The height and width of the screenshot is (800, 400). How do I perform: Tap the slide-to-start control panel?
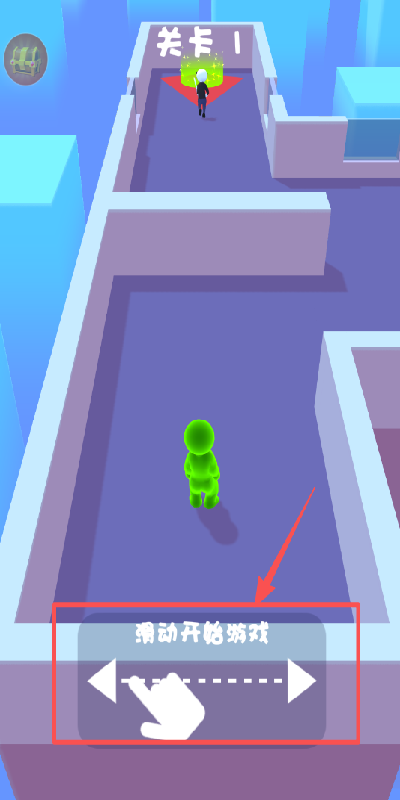tap(202, 678)
